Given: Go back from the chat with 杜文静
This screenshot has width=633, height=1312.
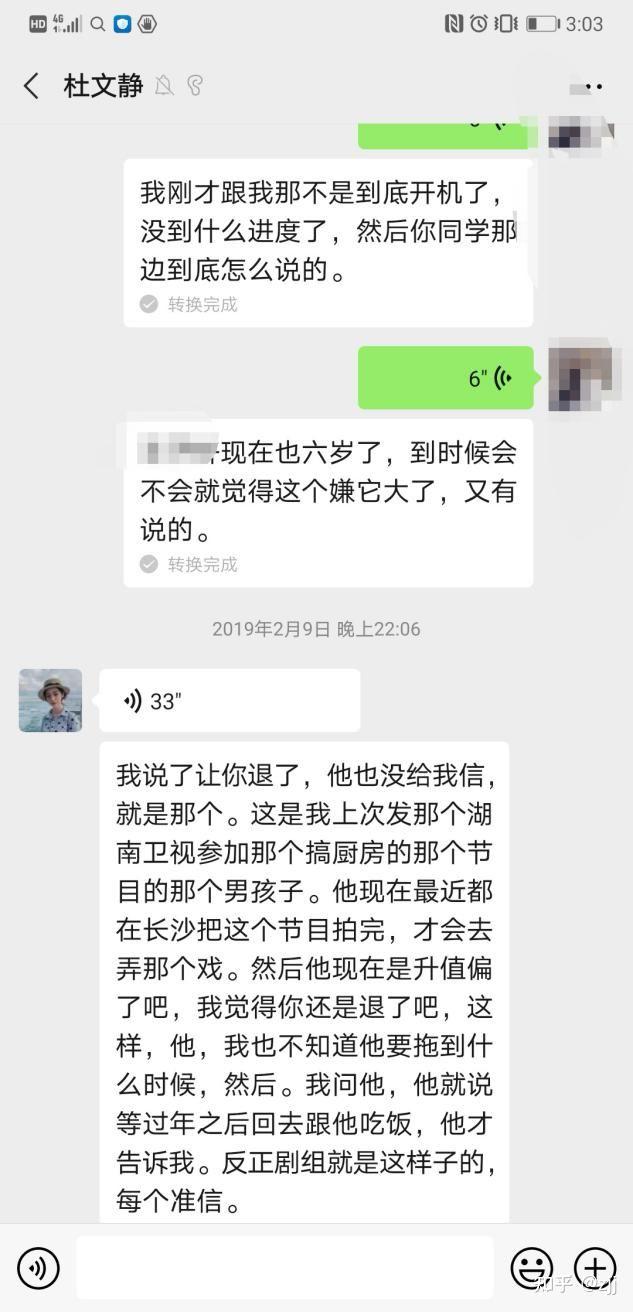Looking at the screenshot, I should [x=31, y=86].
